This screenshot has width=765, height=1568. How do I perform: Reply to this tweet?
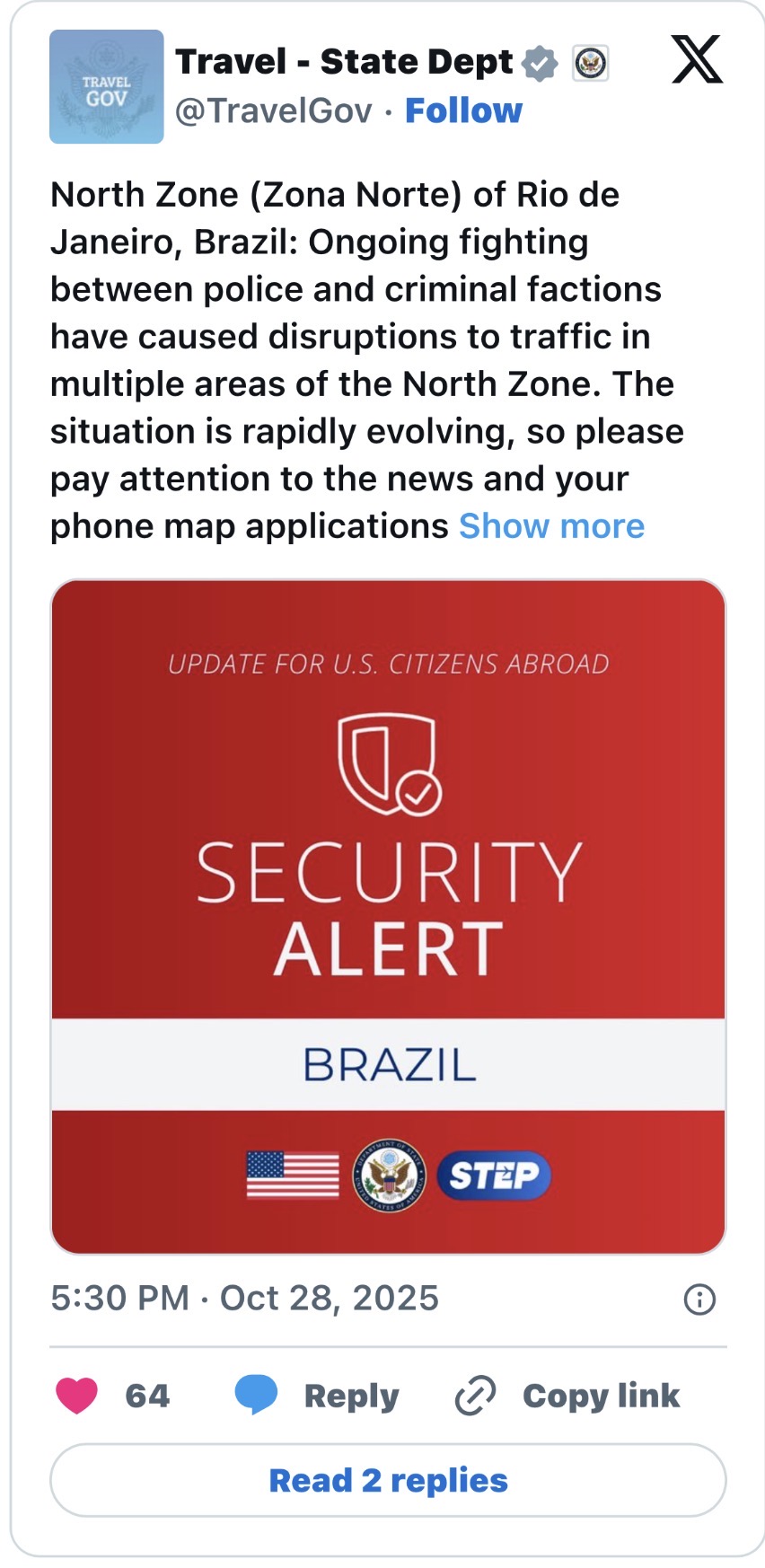tap(318, 1396)
